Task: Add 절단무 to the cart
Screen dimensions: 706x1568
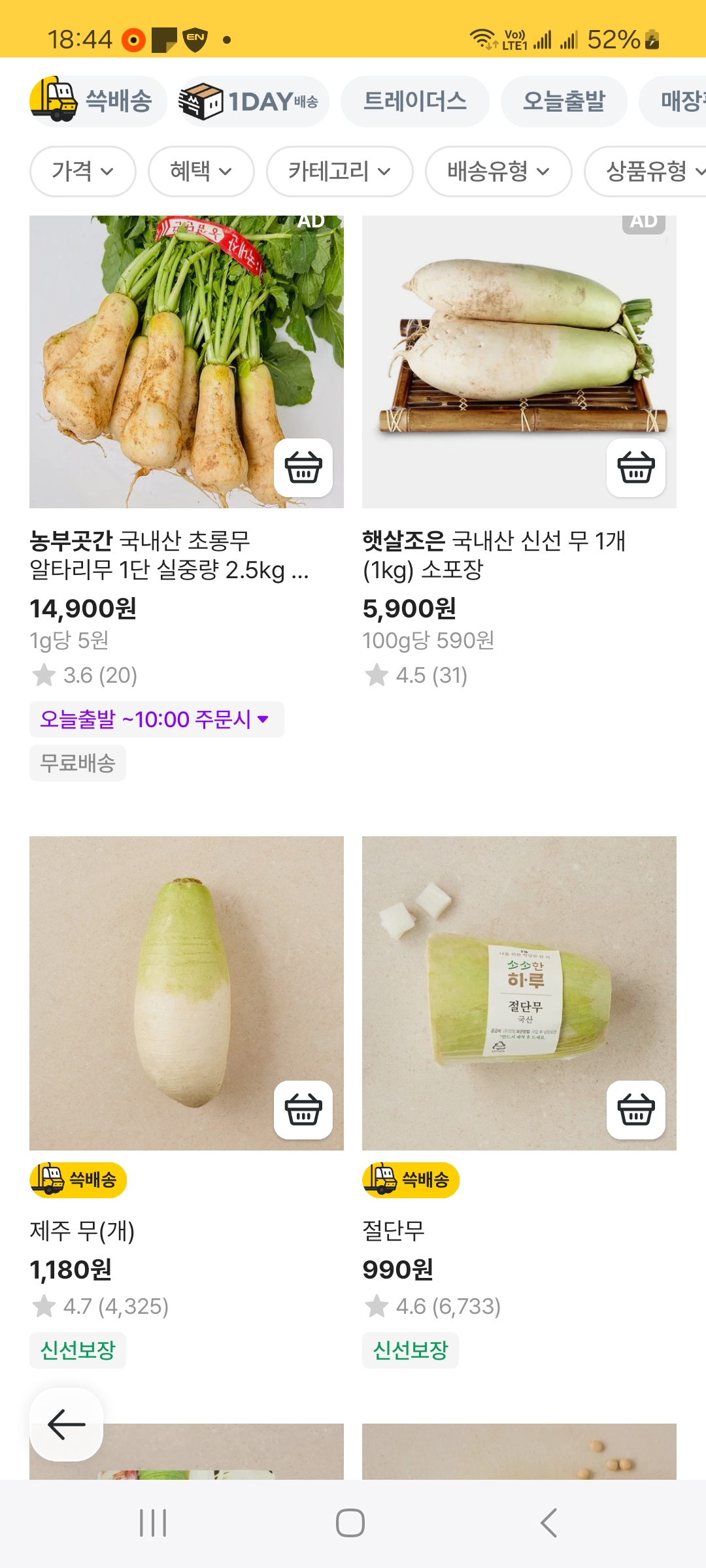Action: (x=636, y=1110)
